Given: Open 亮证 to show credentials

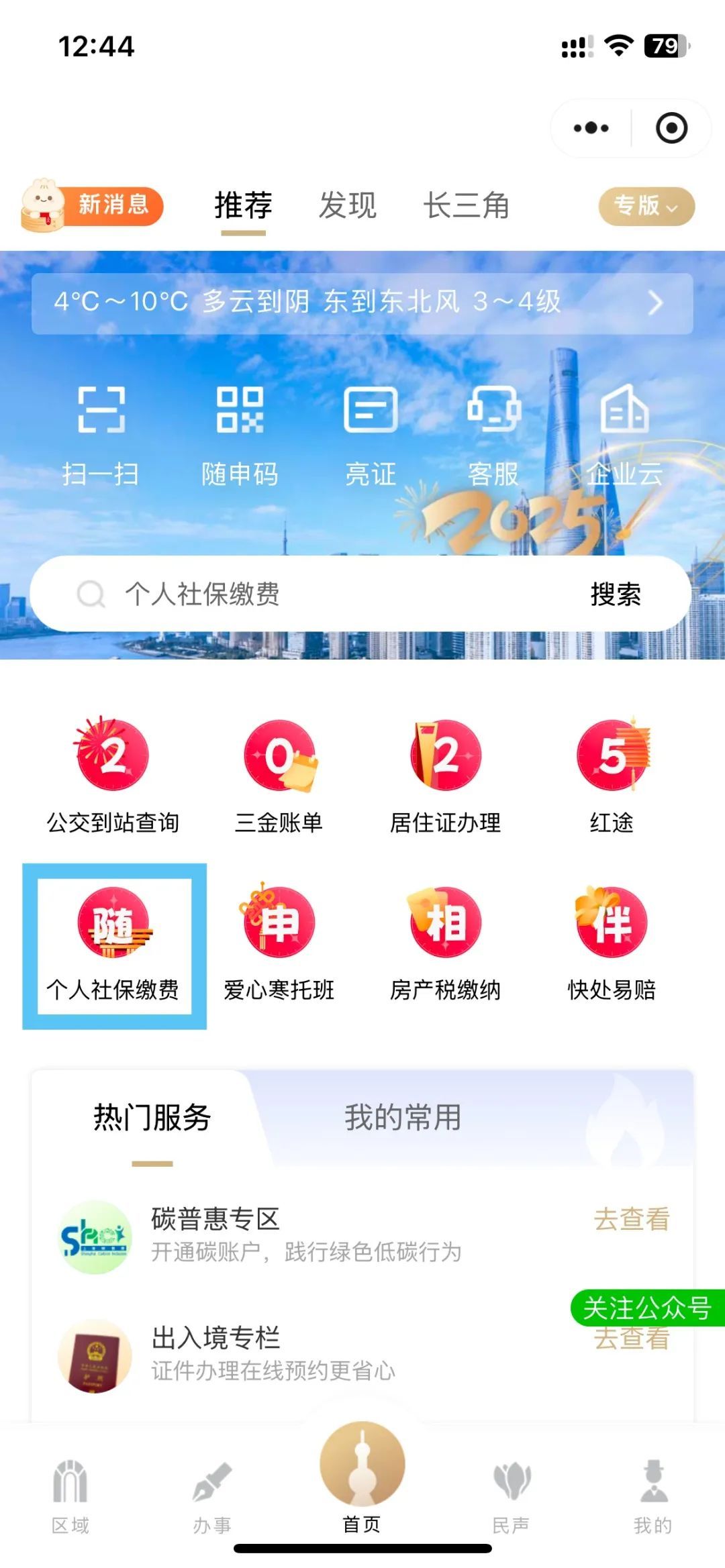Looking at the screenshot, I should coord(371,433).
